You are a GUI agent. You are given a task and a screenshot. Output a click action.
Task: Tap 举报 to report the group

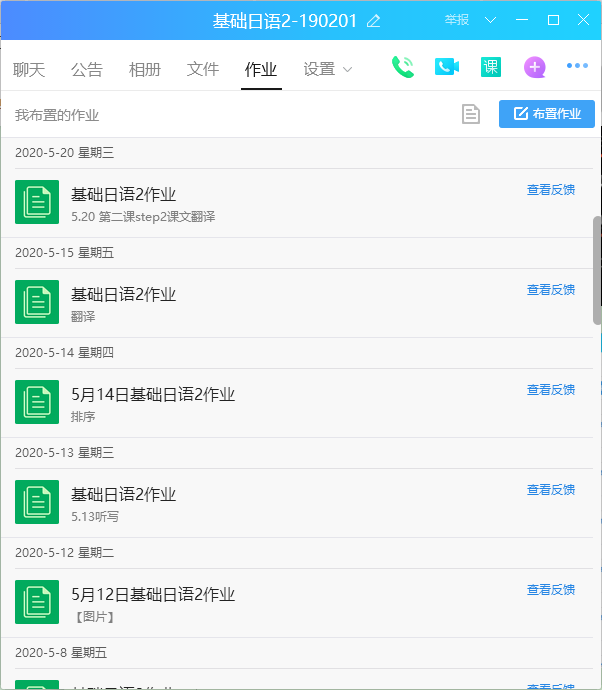click(457, 20)
